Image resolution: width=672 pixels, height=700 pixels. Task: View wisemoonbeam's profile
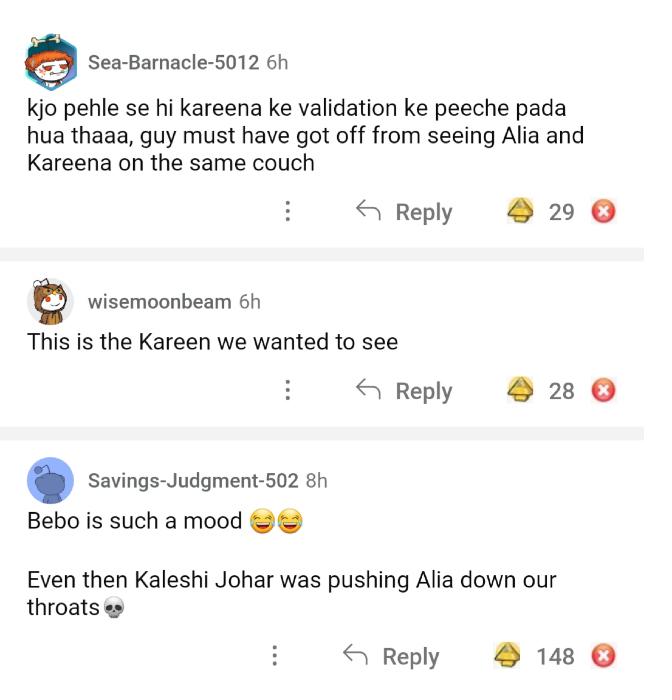[159, 301]
